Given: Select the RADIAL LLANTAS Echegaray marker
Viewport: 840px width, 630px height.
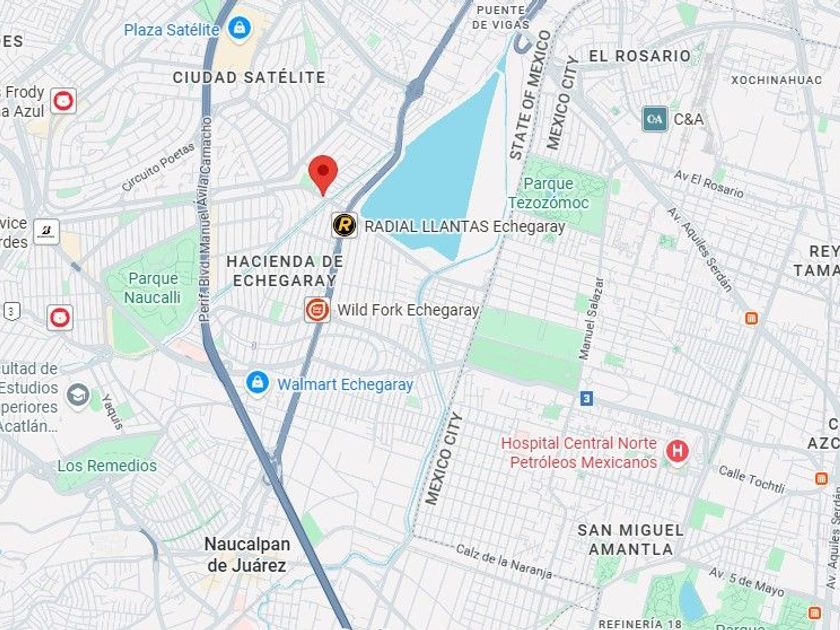Looking at the screenshot, I should click(344, 225).
